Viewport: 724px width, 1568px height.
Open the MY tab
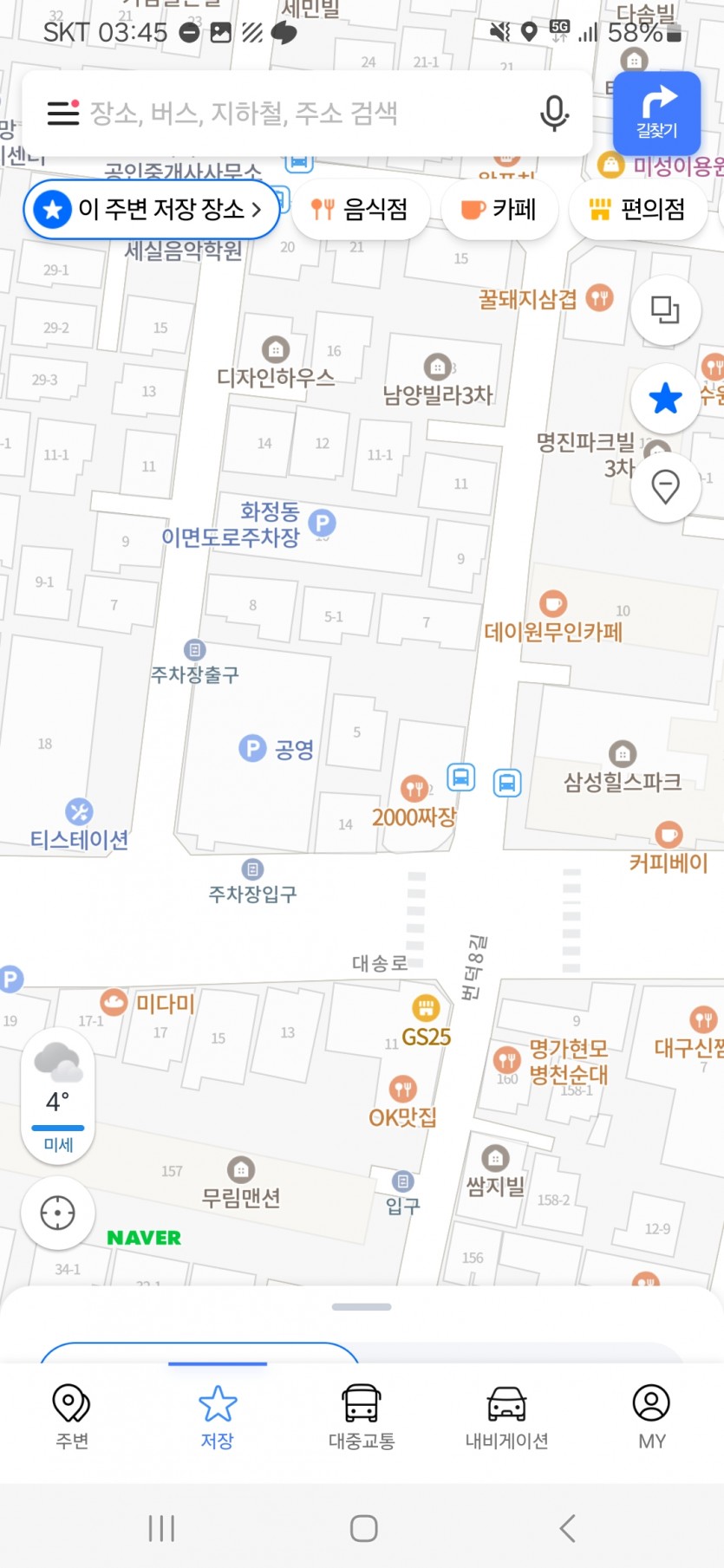[x=651, y=1417]
